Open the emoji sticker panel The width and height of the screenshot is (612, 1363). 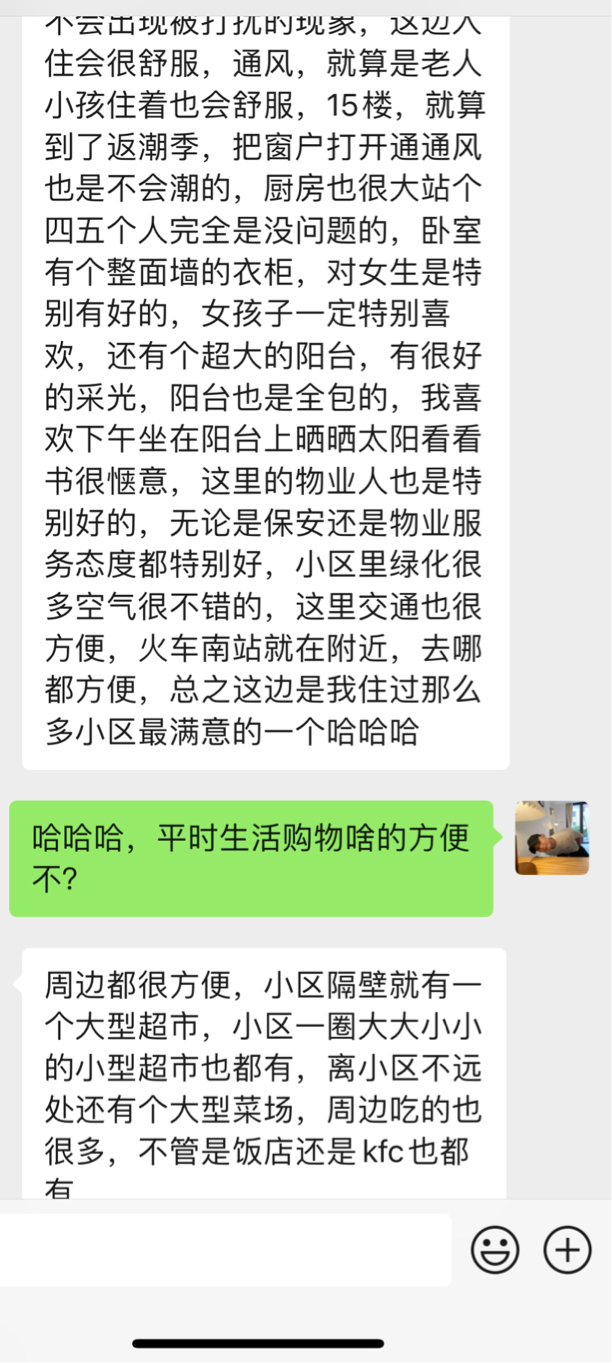point(495,1249)
